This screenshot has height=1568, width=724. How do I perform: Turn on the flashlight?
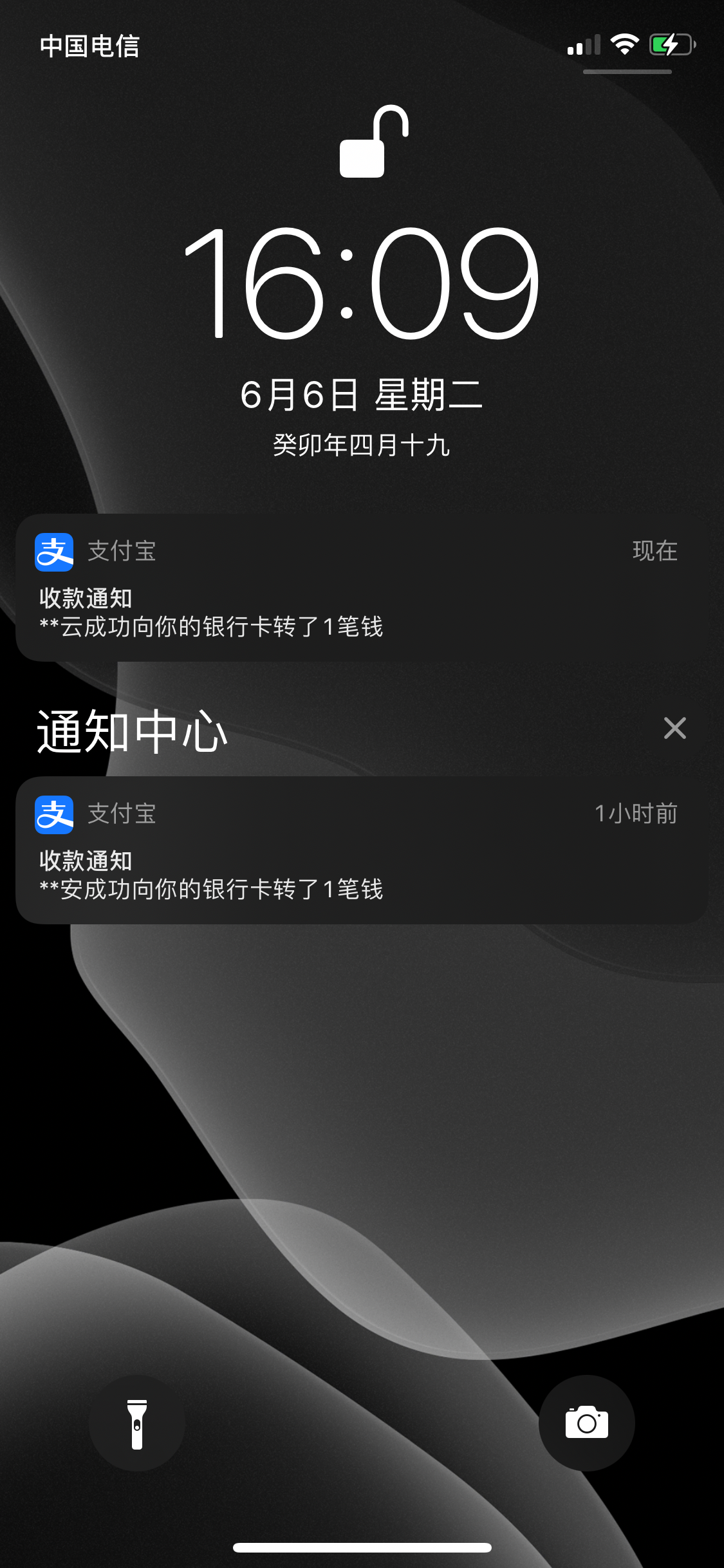137,1423
